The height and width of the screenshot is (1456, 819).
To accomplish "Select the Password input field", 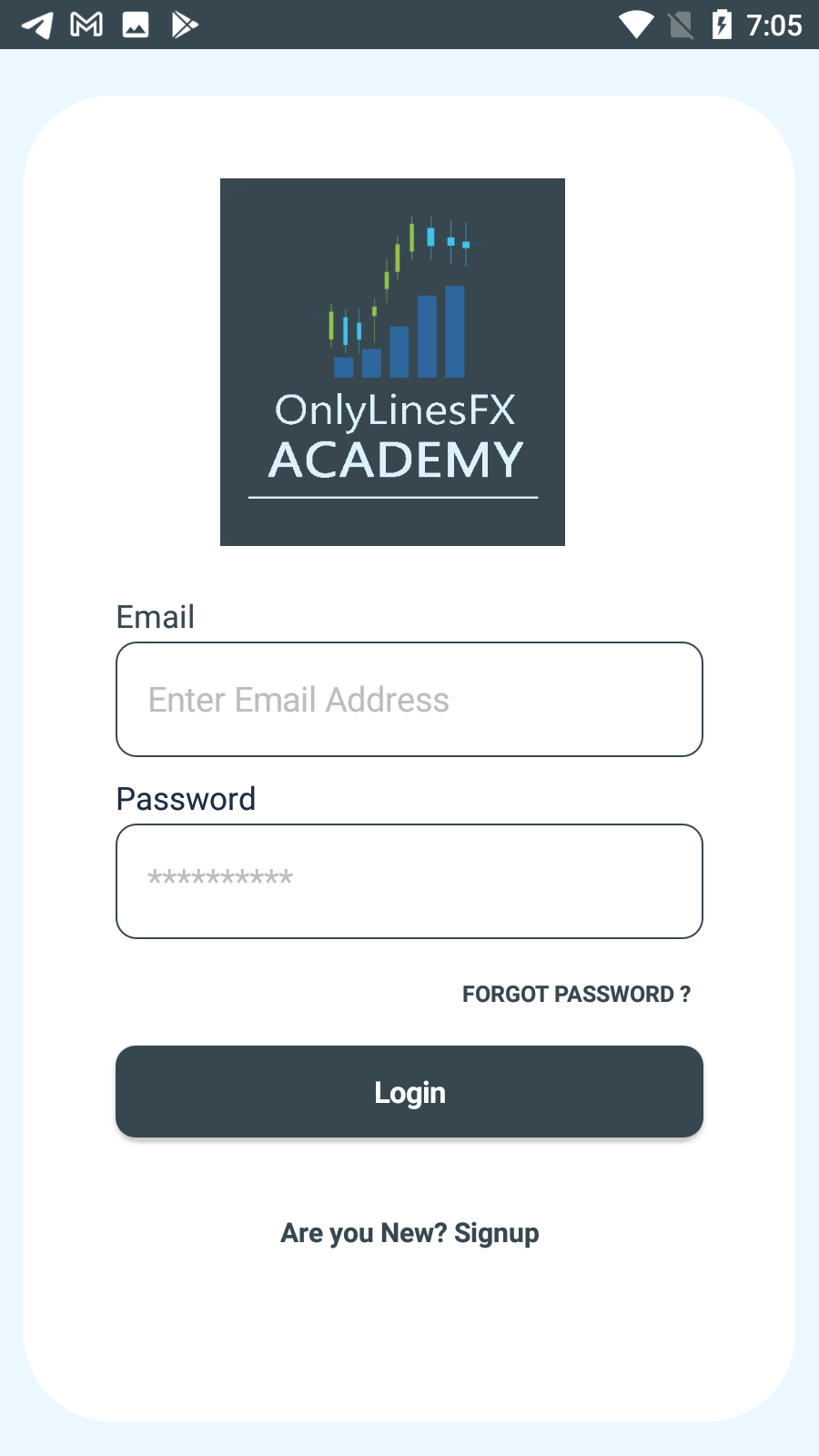I will coord(409,881).
